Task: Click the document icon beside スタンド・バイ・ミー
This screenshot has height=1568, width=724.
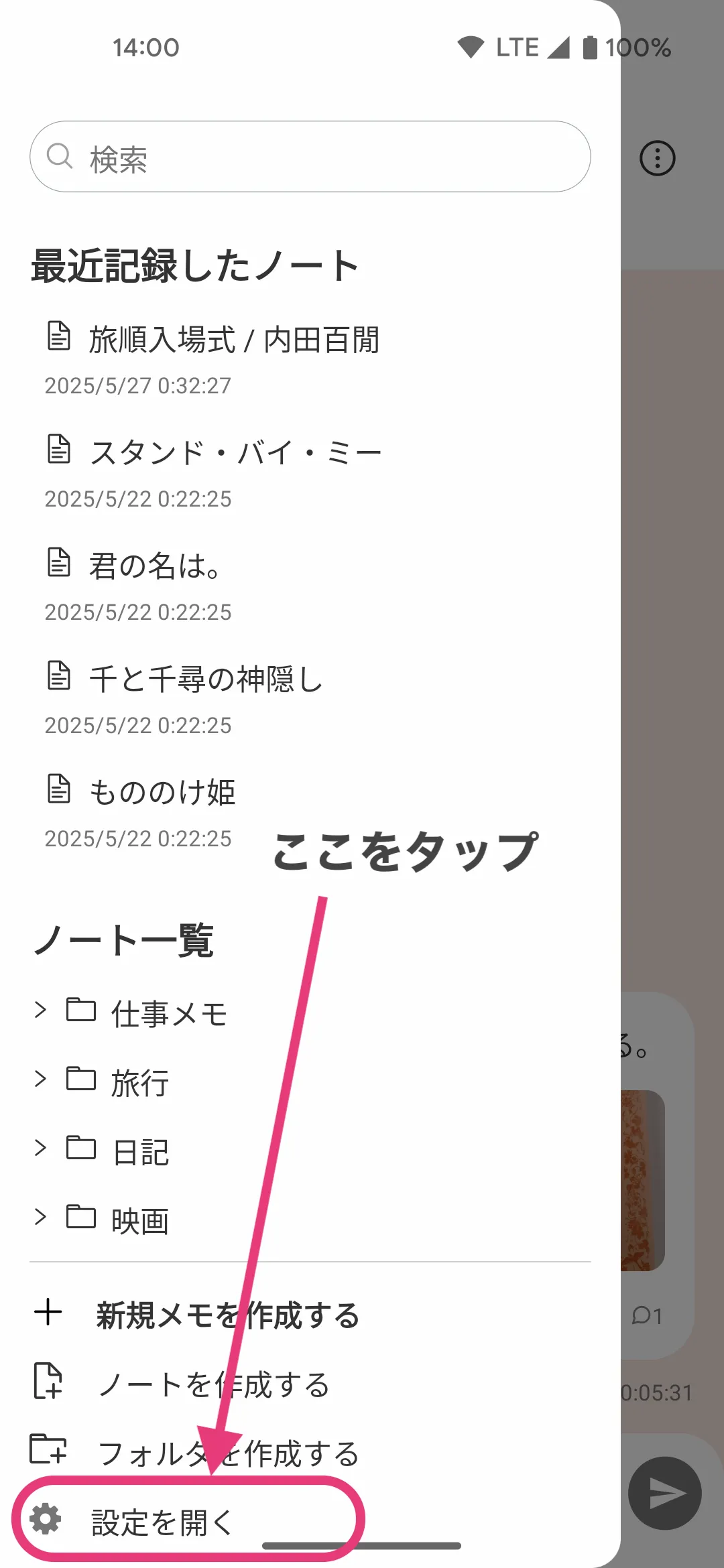Action: [x=60, y=449]
